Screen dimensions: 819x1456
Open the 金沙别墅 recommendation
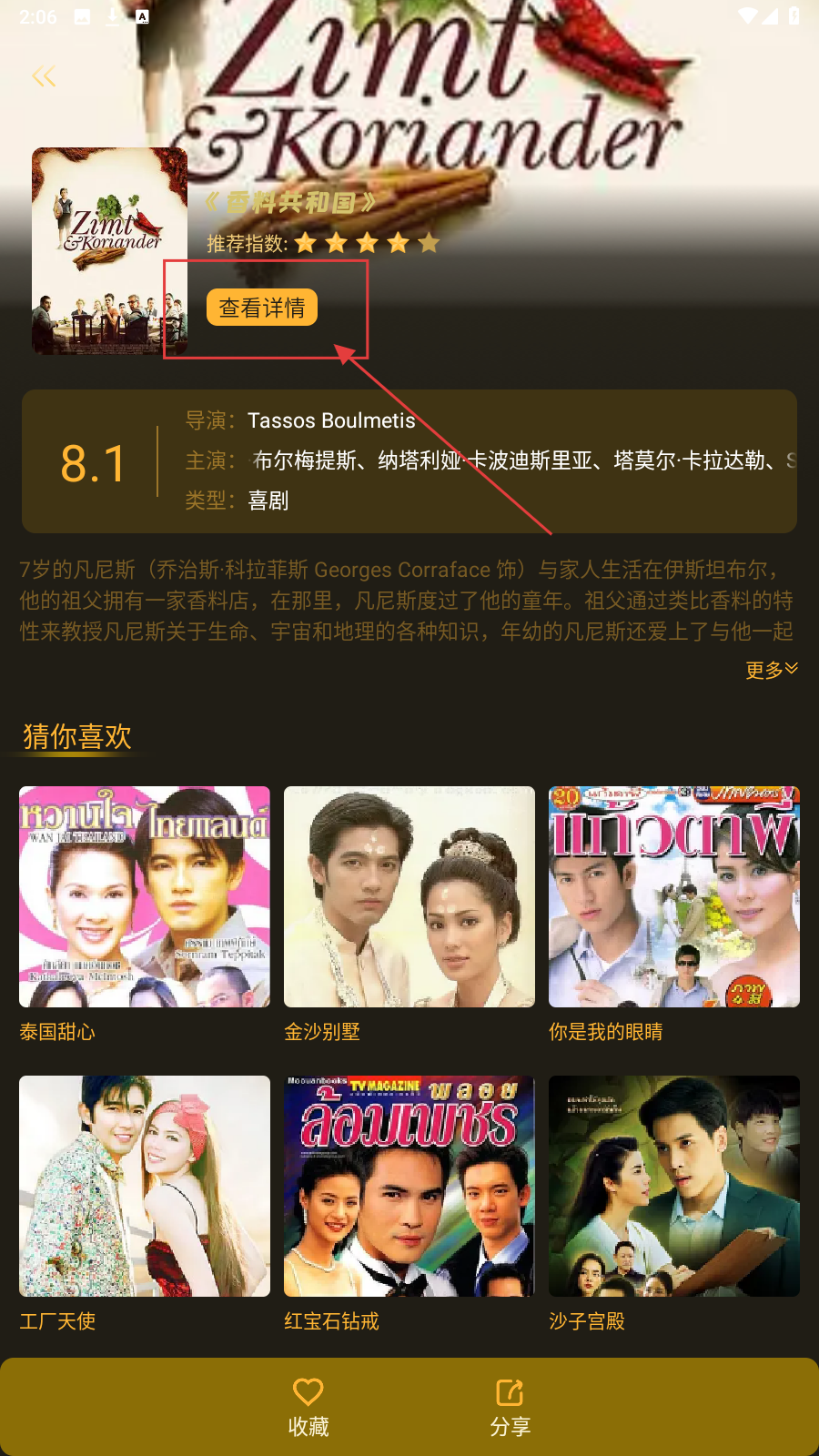tap(409, 896)
